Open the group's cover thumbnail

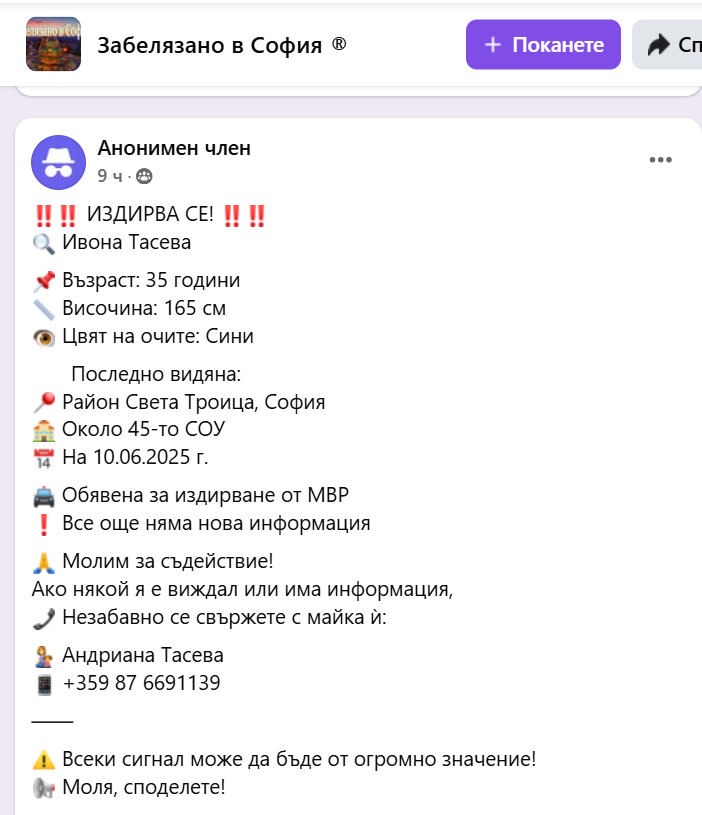[x=54, y=44]
